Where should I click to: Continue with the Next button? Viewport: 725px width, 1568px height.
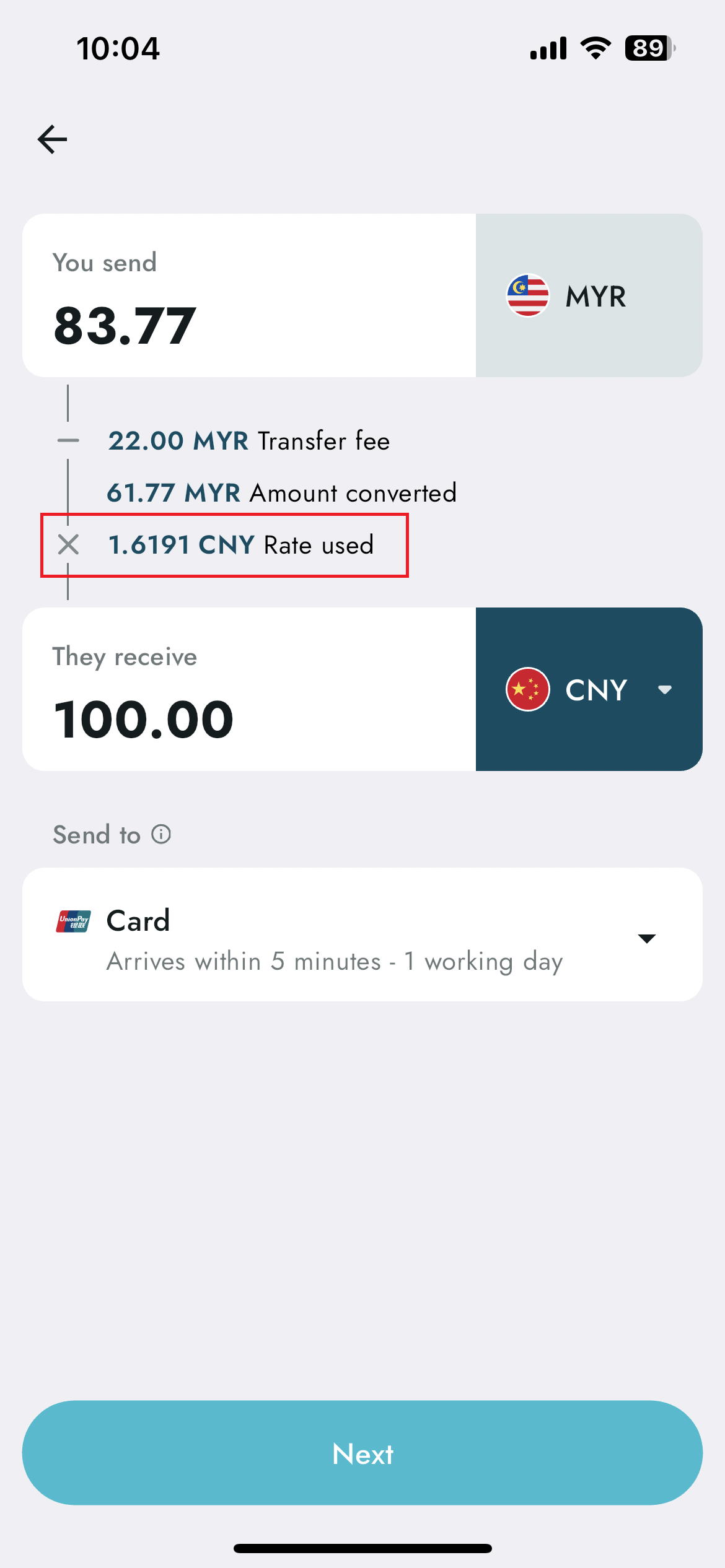coord(362,1453)
